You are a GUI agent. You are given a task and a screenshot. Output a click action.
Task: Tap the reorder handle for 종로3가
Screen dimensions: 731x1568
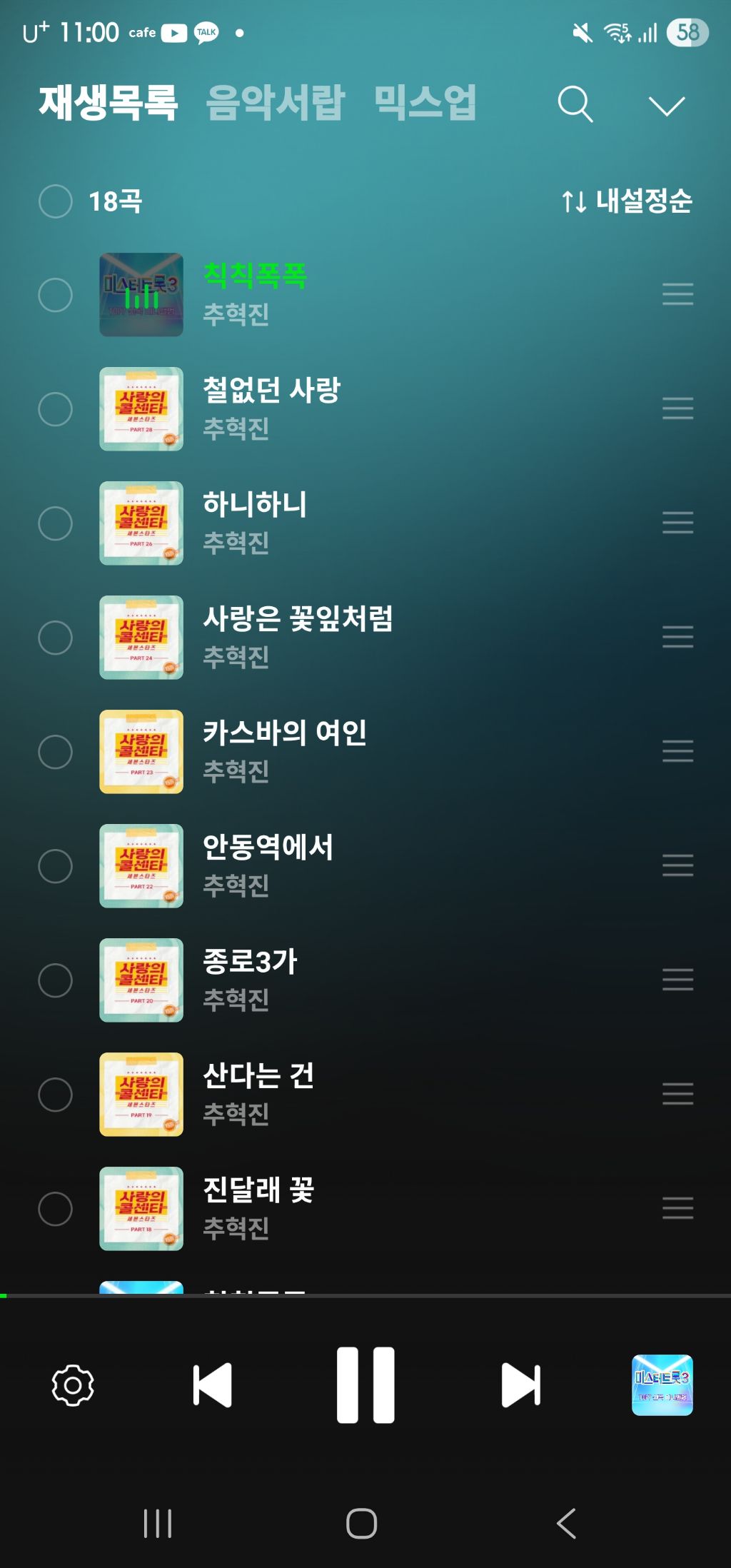pos(677,980)
